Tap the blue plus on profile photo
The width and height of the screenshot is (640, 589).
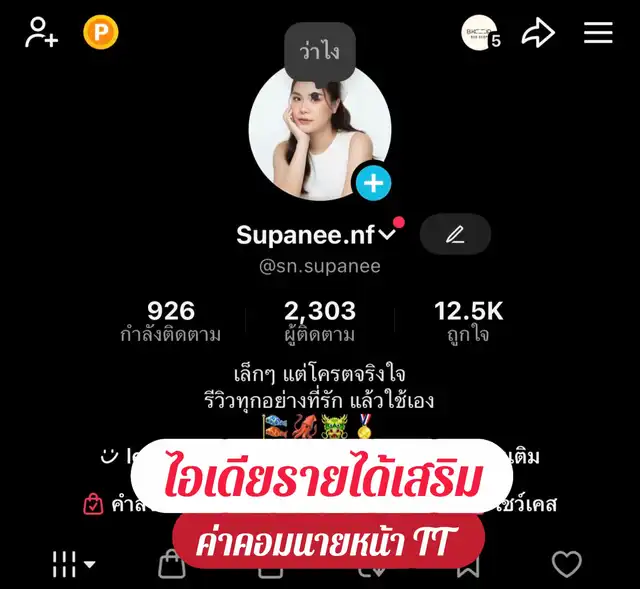373,183
